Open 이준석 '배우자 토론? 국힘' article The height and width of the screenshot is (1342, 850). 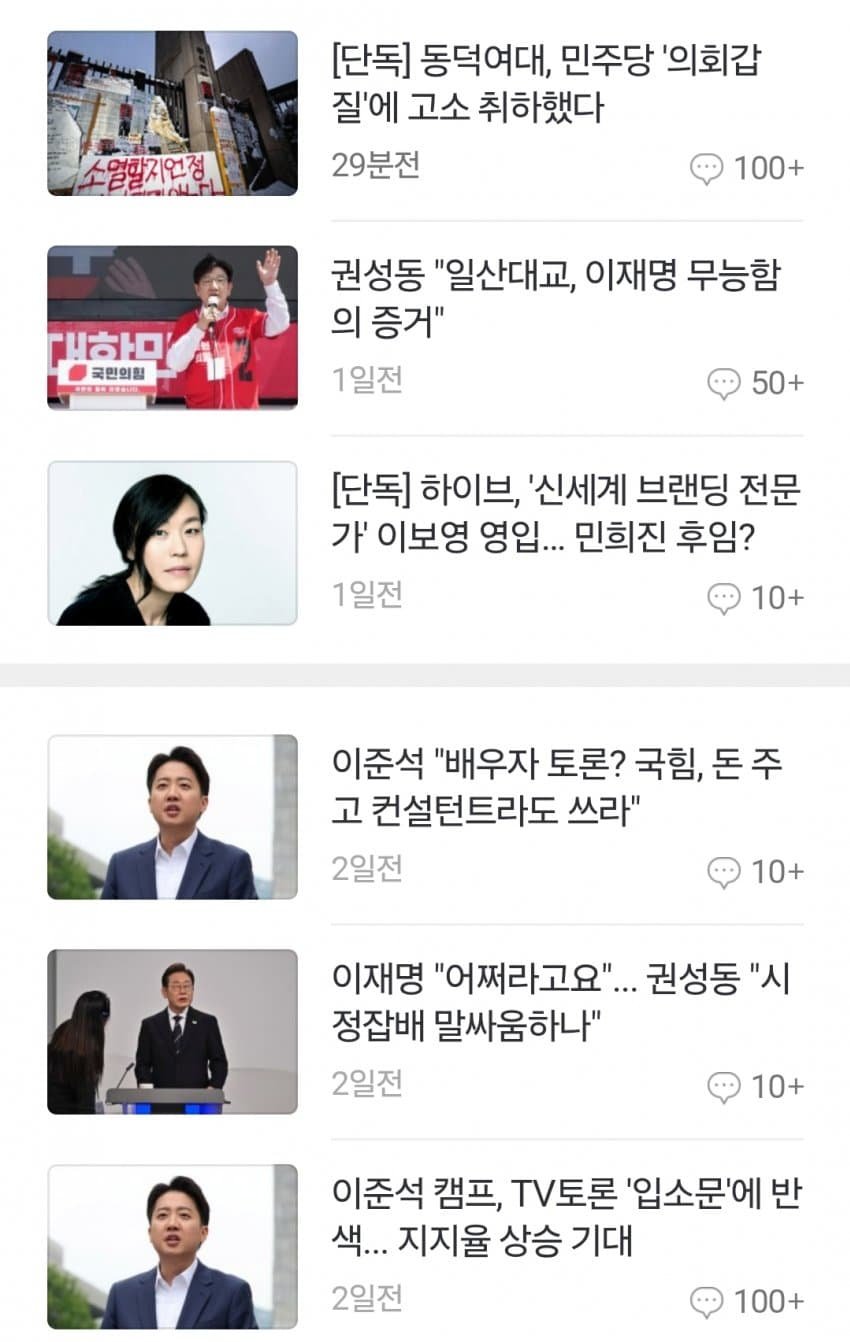(557, 789)
